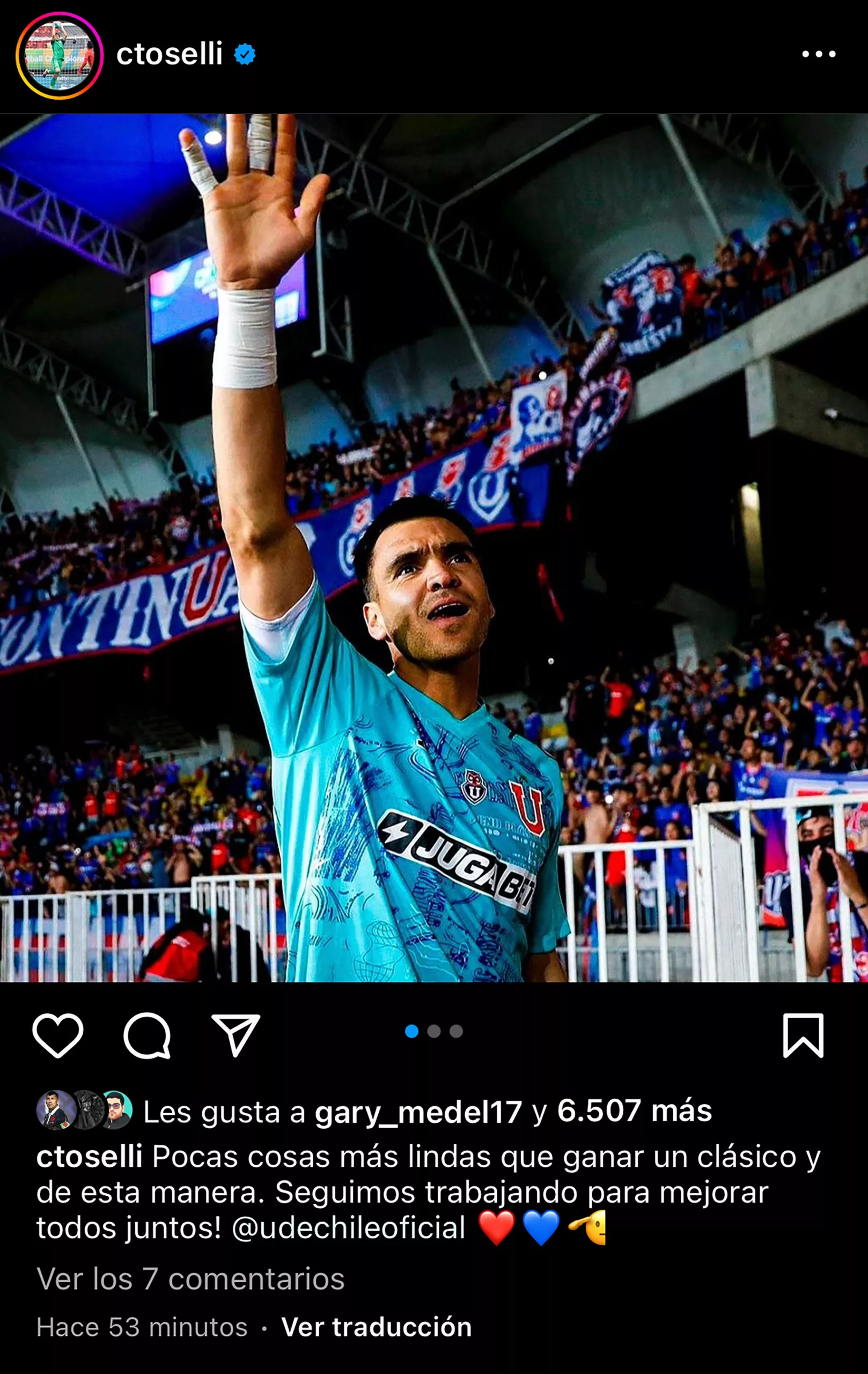This screenshot has height=1374, width=868.
Task: Open the three-dot options menu
Action: pyautogui.click(x=818, y=54)
